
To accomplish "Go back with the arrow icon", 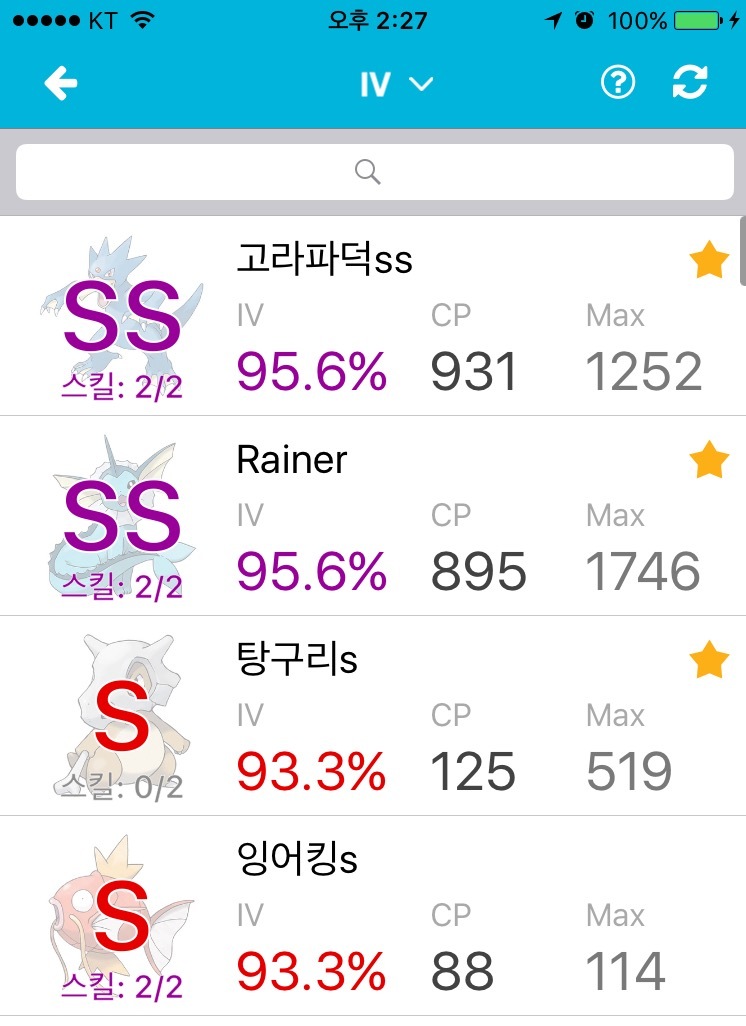I will (x=61, y=84).
